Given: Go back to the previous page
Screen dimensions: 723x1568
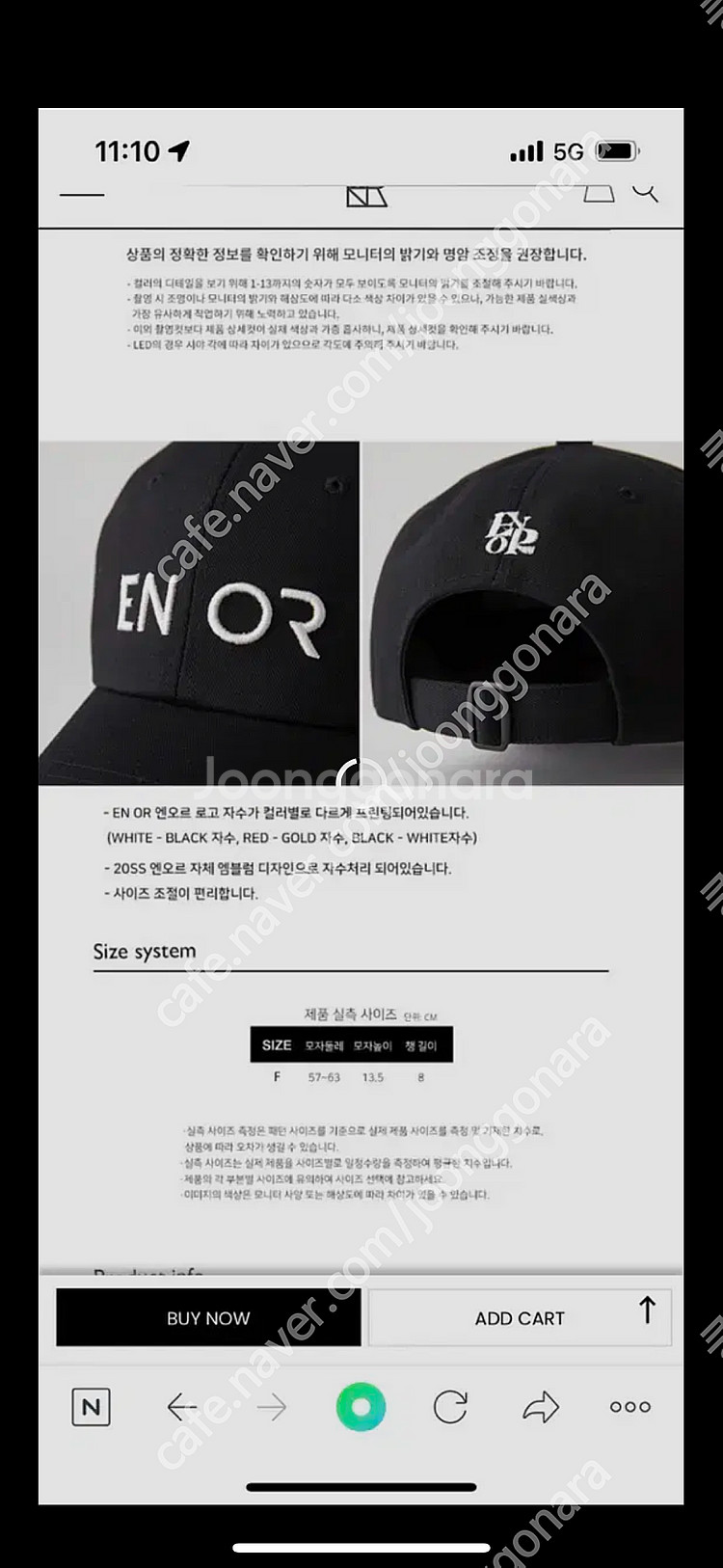Looking at the screenshot, I should tap(181, 1408).
